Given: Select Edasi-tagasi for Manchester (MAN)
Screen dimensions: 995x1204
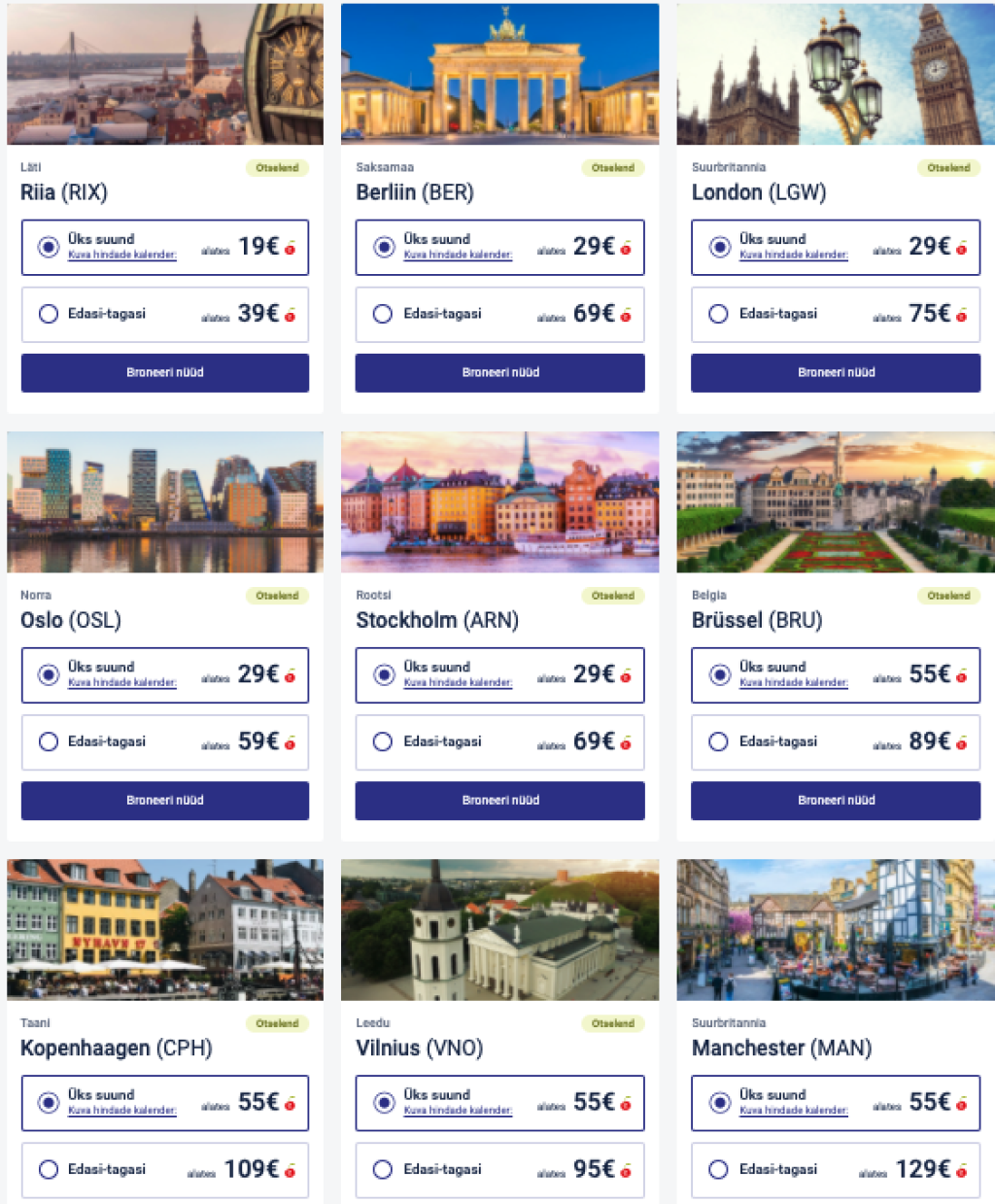Looking at the screenshot, I should [x=719, y=1169].
